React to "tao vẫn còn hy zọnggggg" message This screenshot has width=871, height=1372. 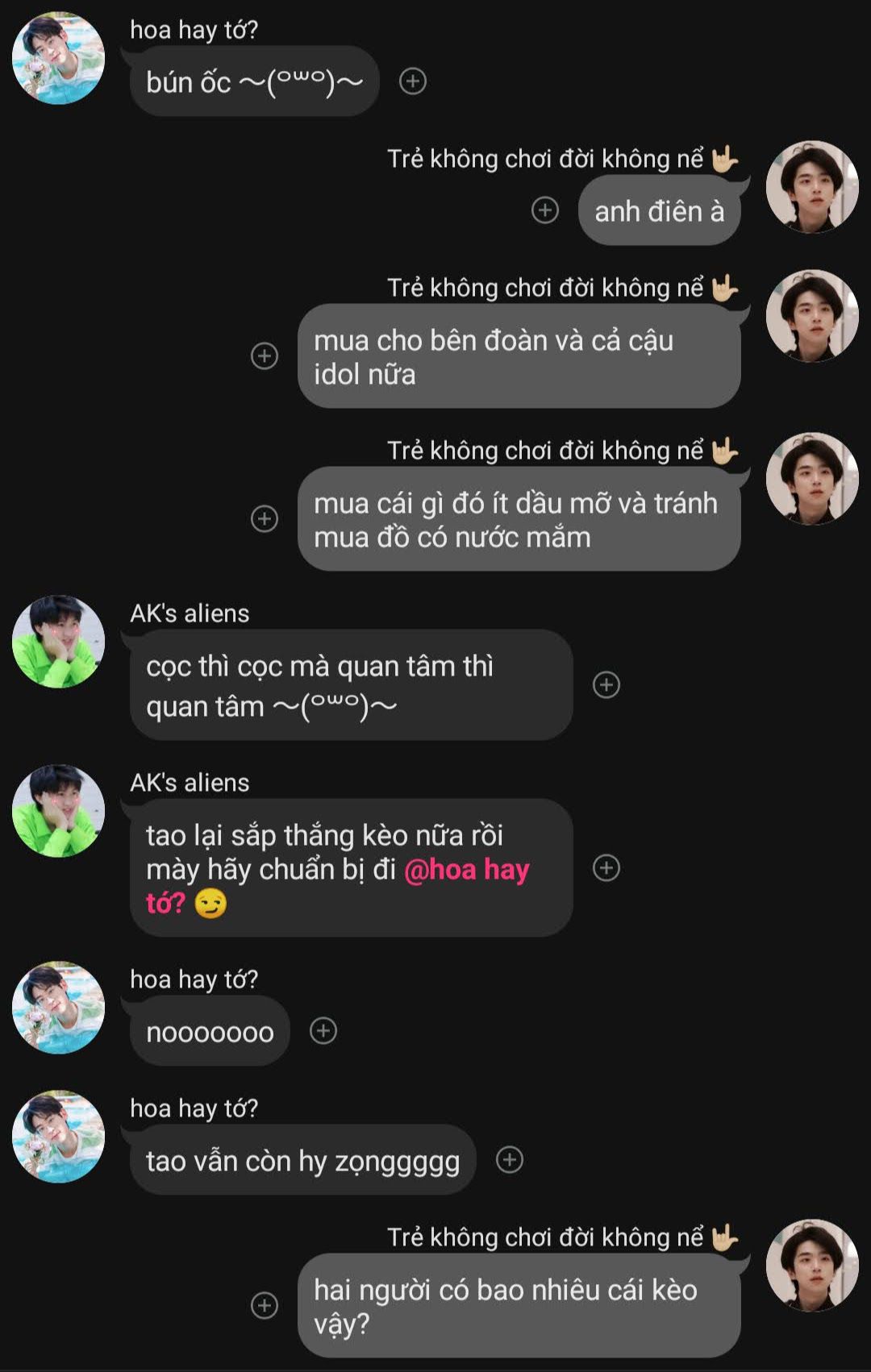[x=510, y=1159]
